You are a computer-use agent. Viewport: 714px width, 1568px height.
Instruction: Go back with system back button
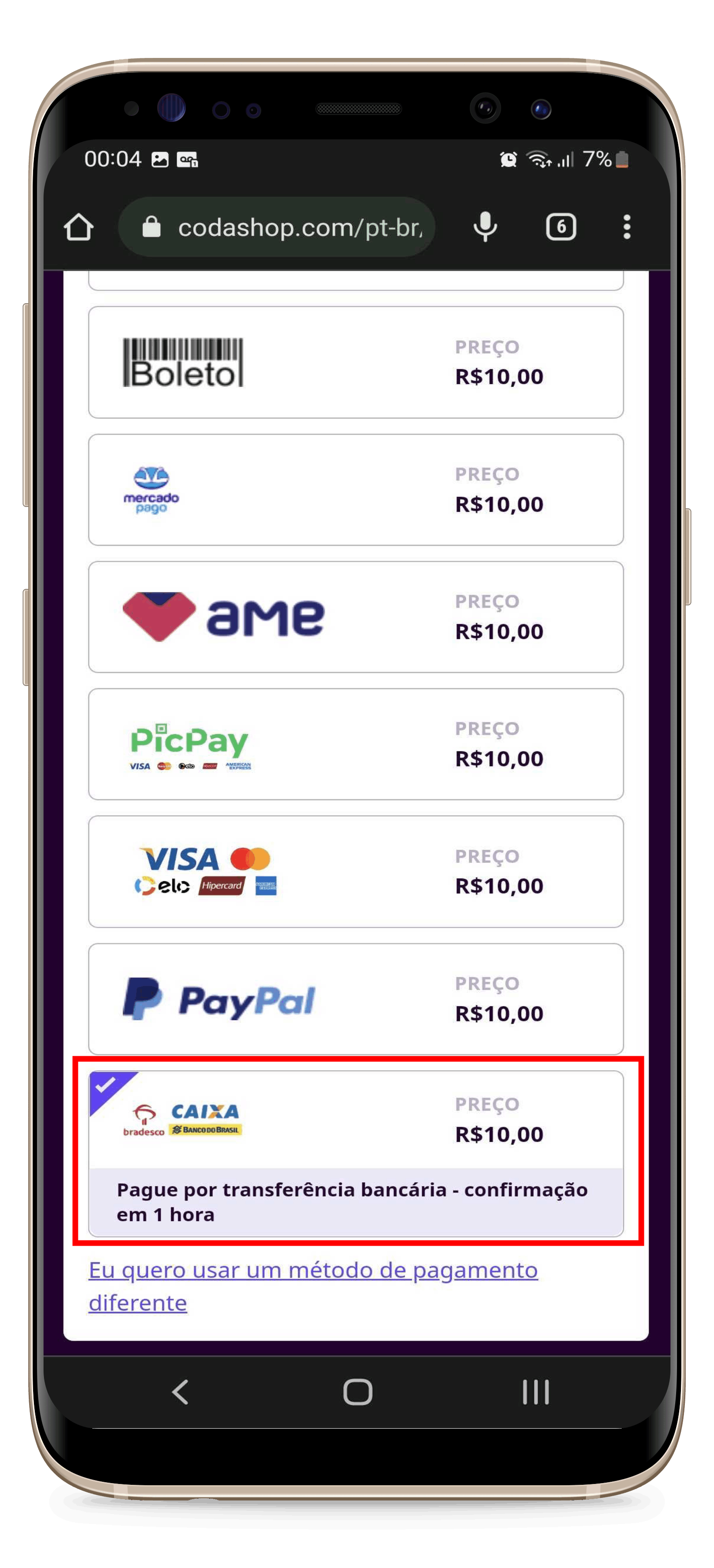click(180, 1392)
